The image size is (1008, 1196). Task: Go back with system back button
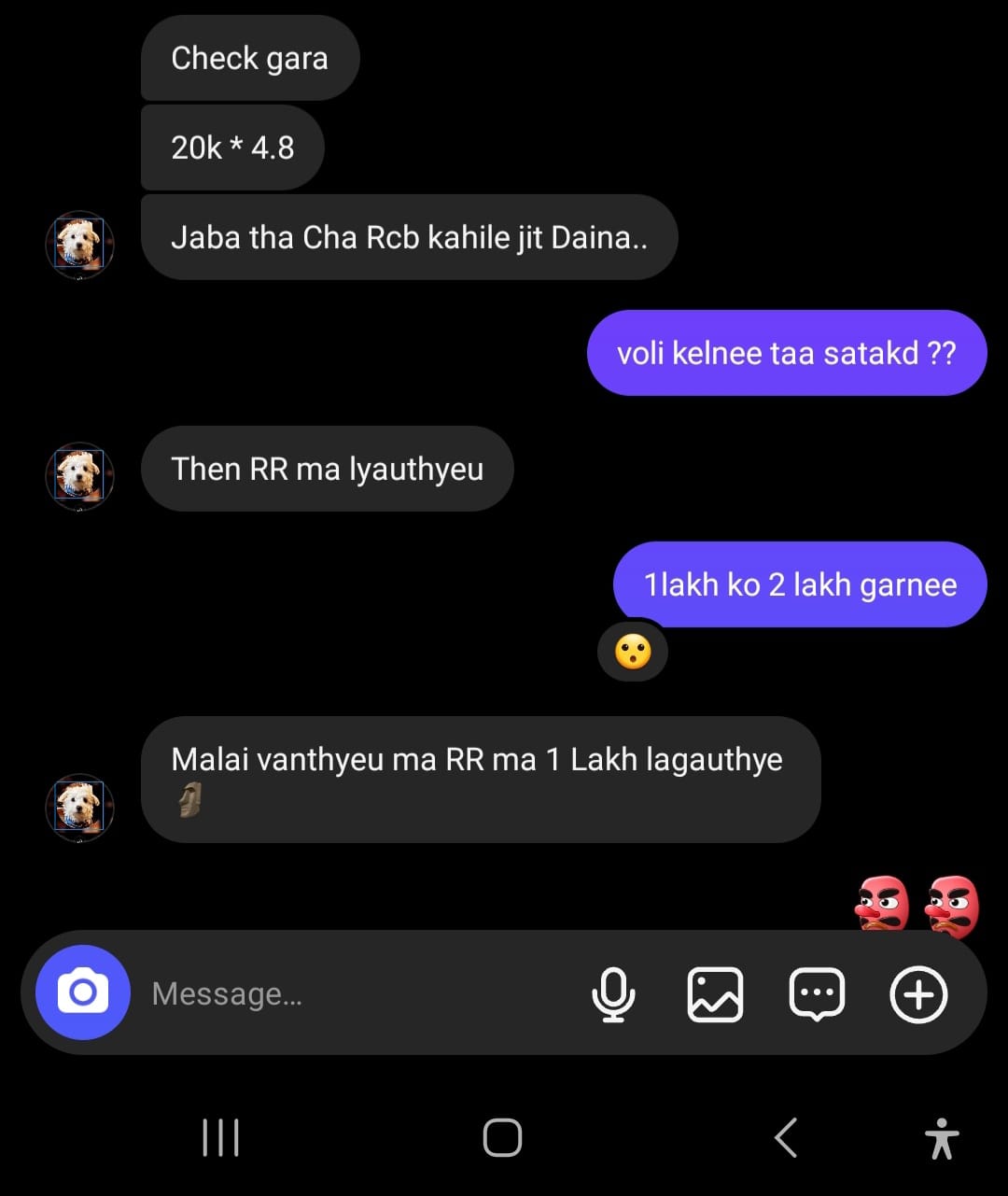pyautogui.click(x=786, y=1138)
